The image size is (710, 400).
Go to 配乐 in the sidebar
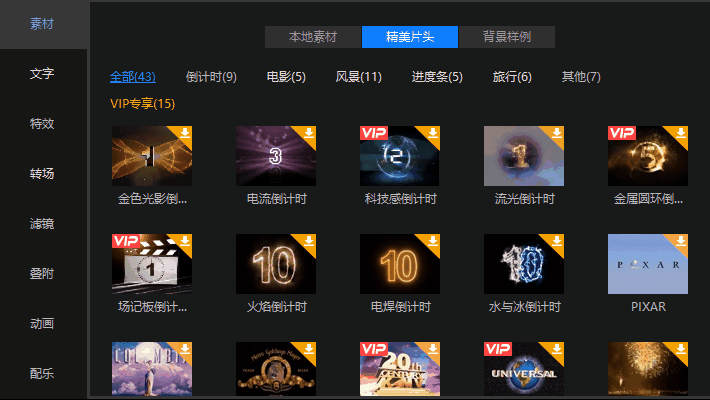point(42,374)
